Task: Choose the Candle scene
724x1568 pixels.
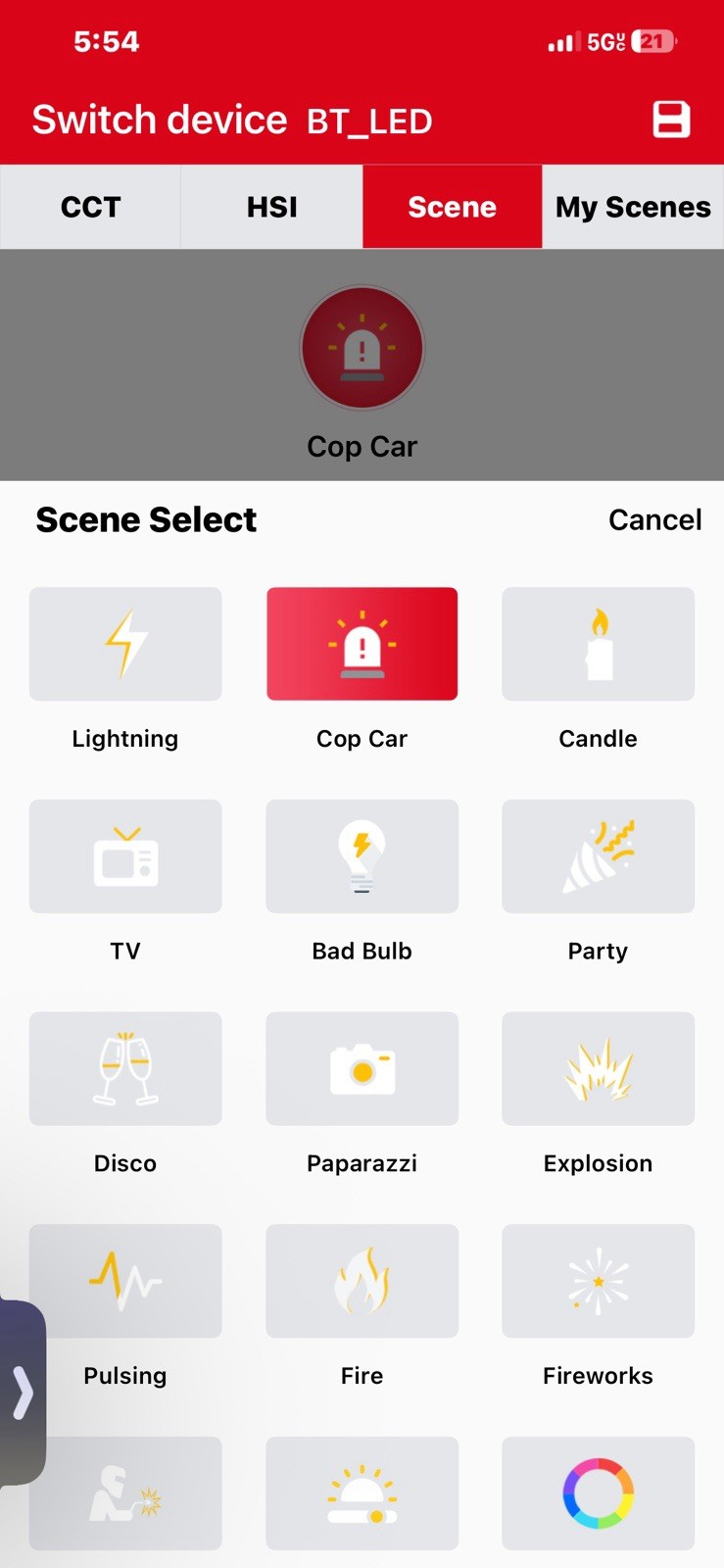Action: pos(598,644)
